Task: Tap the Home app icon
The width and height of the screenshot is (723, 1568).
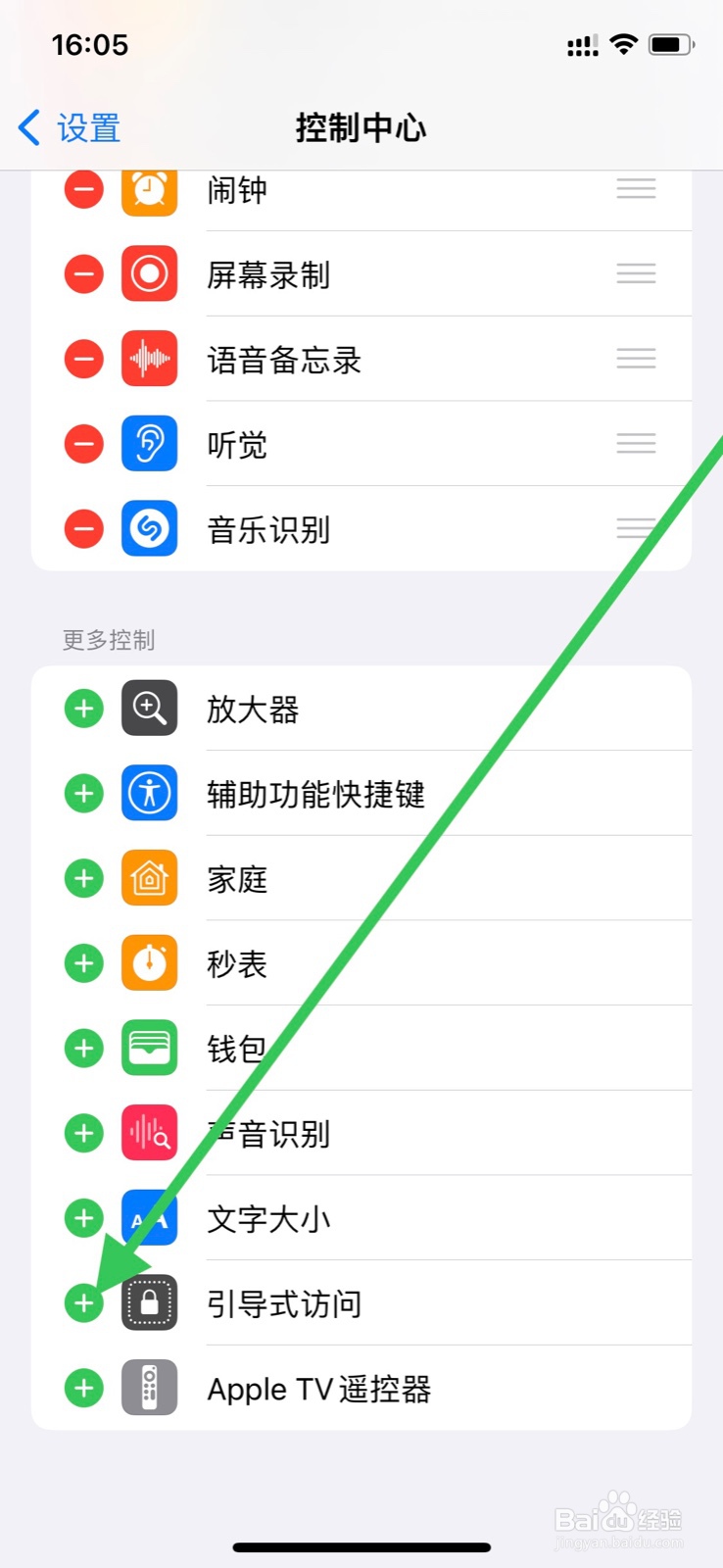Action: click(149, 878)
